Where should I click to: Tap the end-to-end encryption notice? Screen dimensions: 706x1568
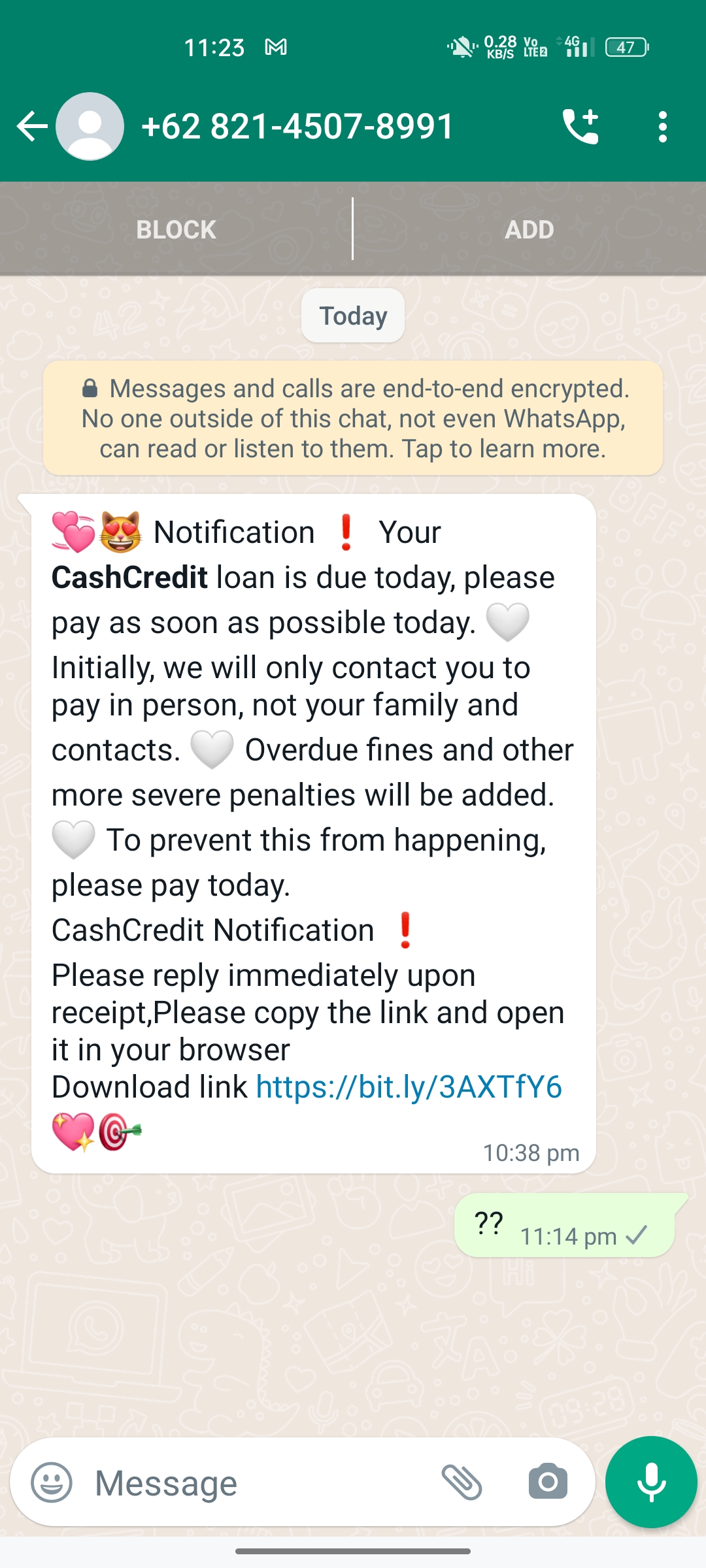pyautogui.click(x=353, y=418)
